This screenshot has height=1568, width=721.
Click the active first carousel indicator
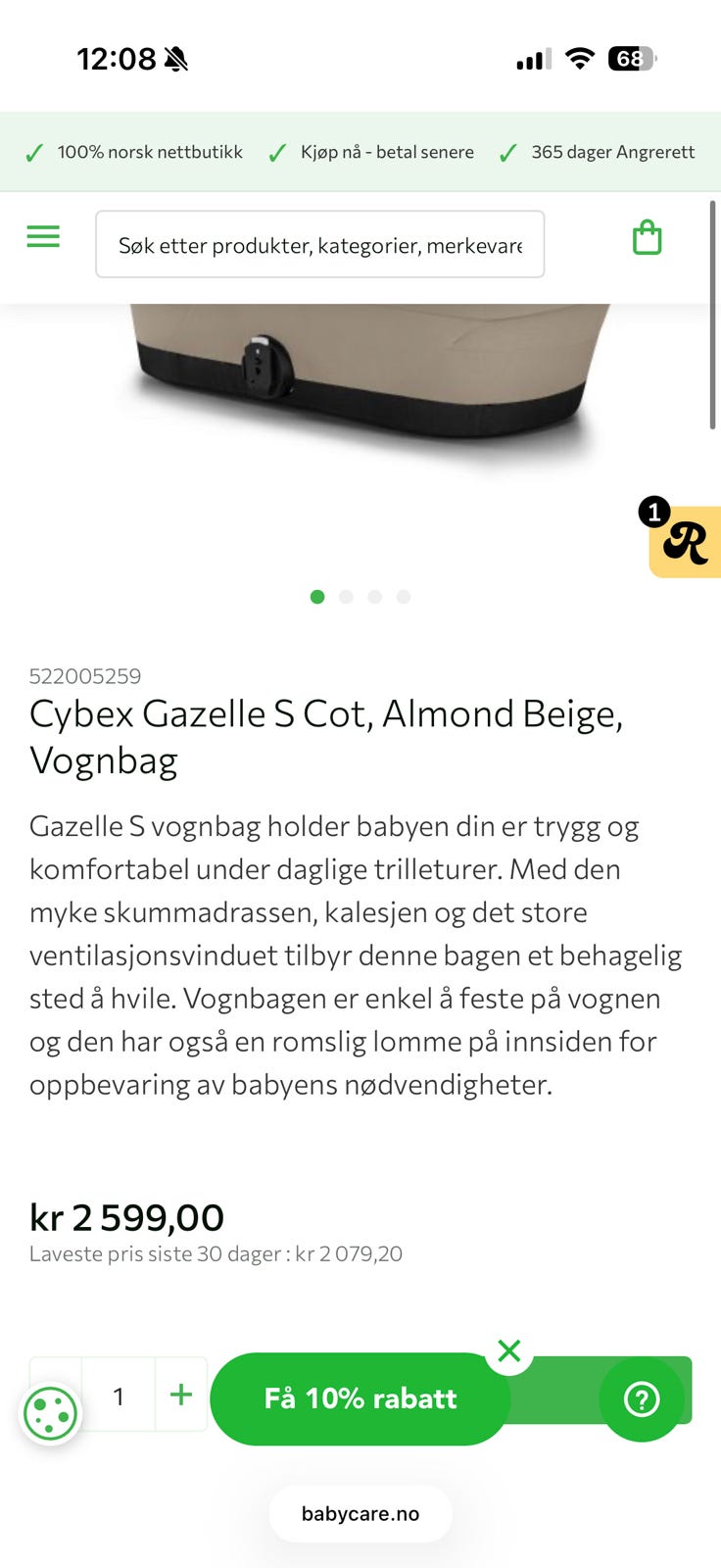(x=317, y=596)
